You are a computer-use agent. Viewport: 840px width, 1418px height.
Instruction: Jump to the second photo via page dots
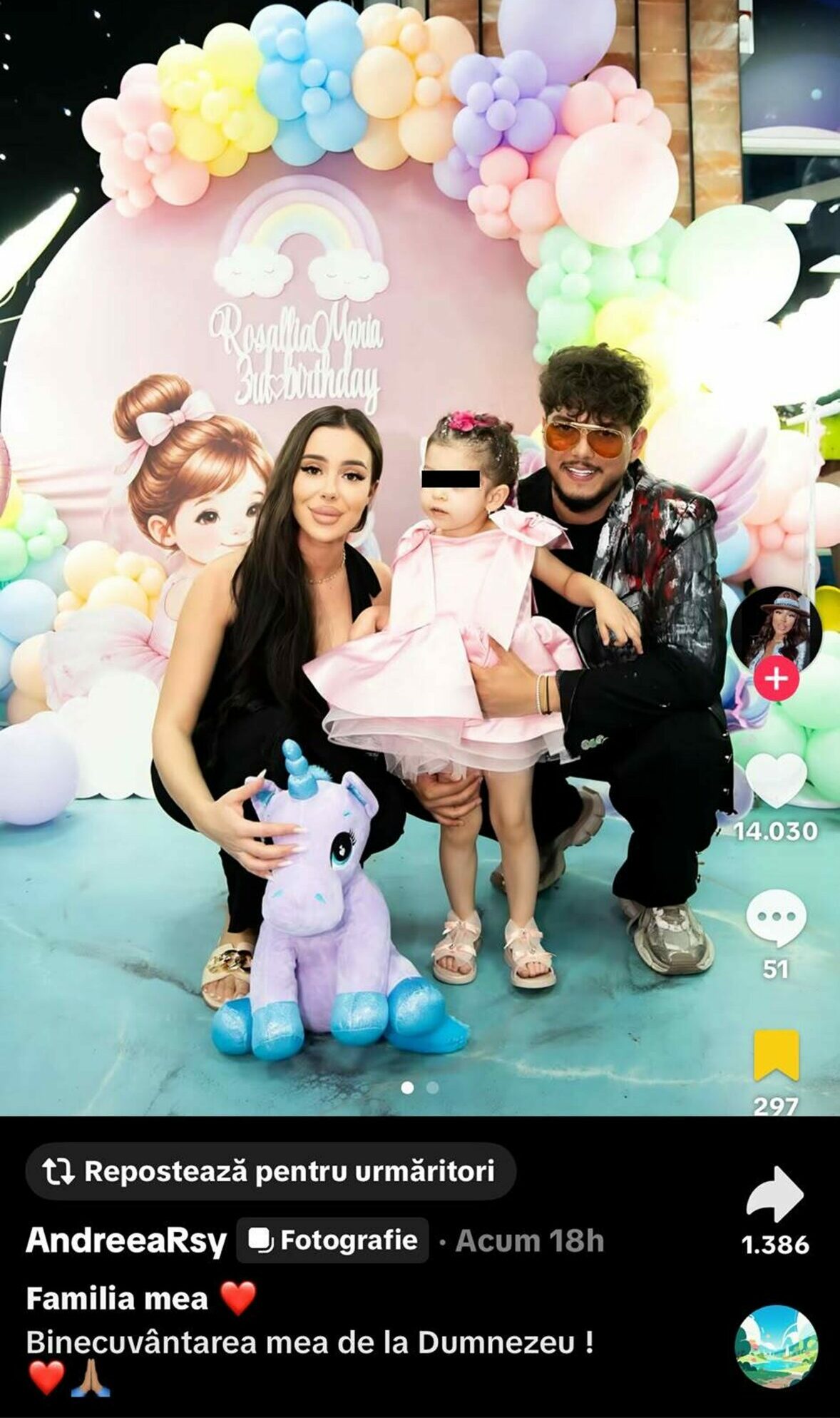(x=432, y=1088)
